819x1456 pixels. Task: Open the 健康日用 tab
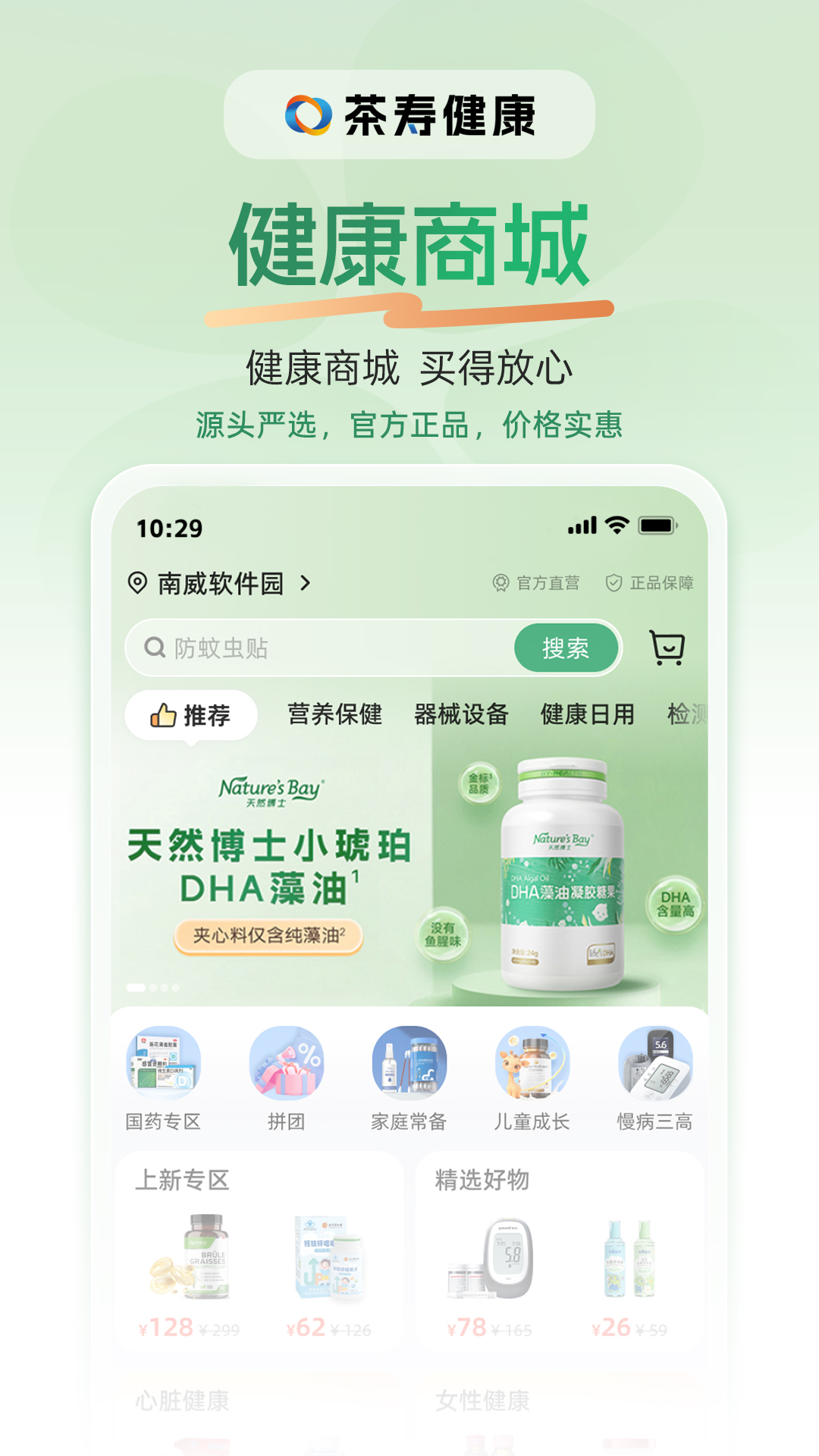coord(588,713)
